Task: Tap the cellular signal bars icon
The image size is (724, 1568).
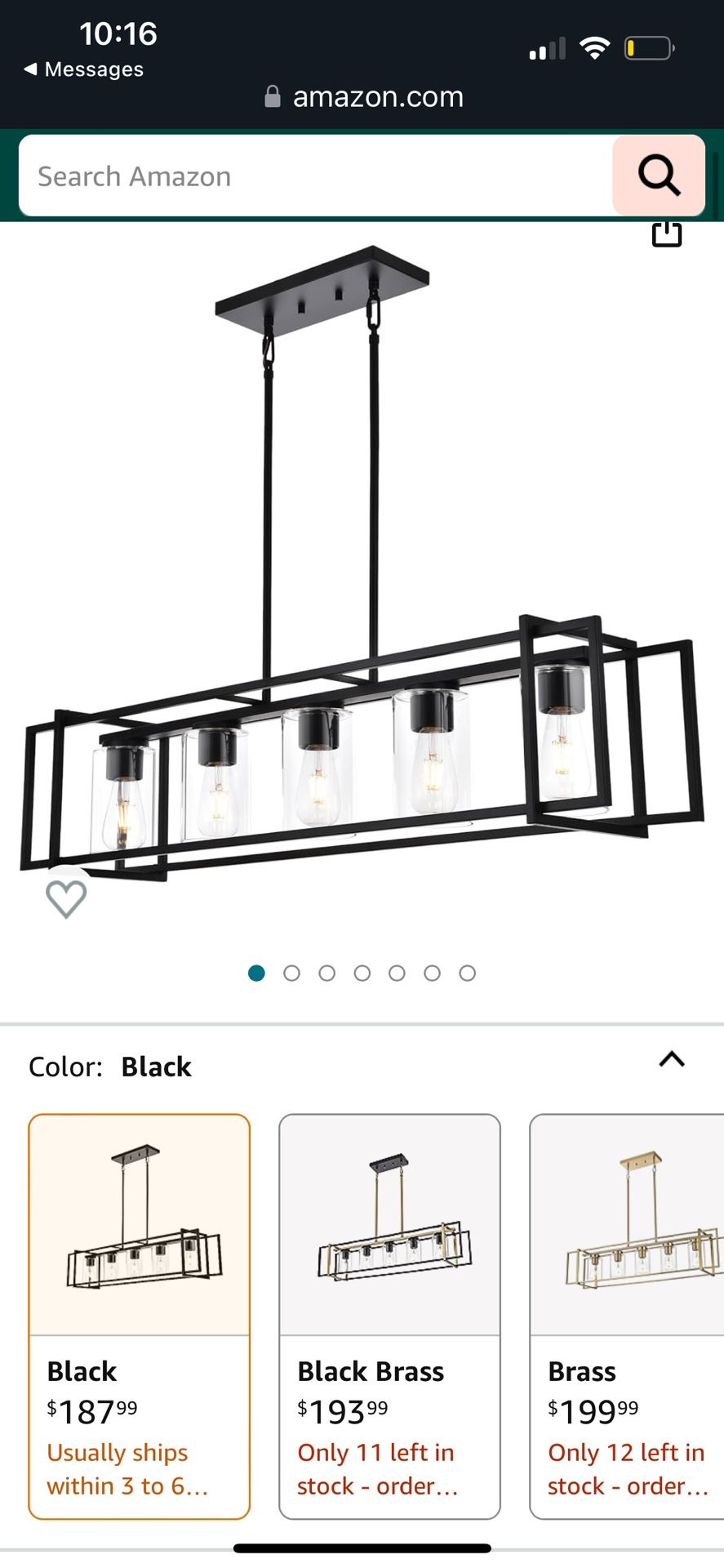Action: [545, 48]
